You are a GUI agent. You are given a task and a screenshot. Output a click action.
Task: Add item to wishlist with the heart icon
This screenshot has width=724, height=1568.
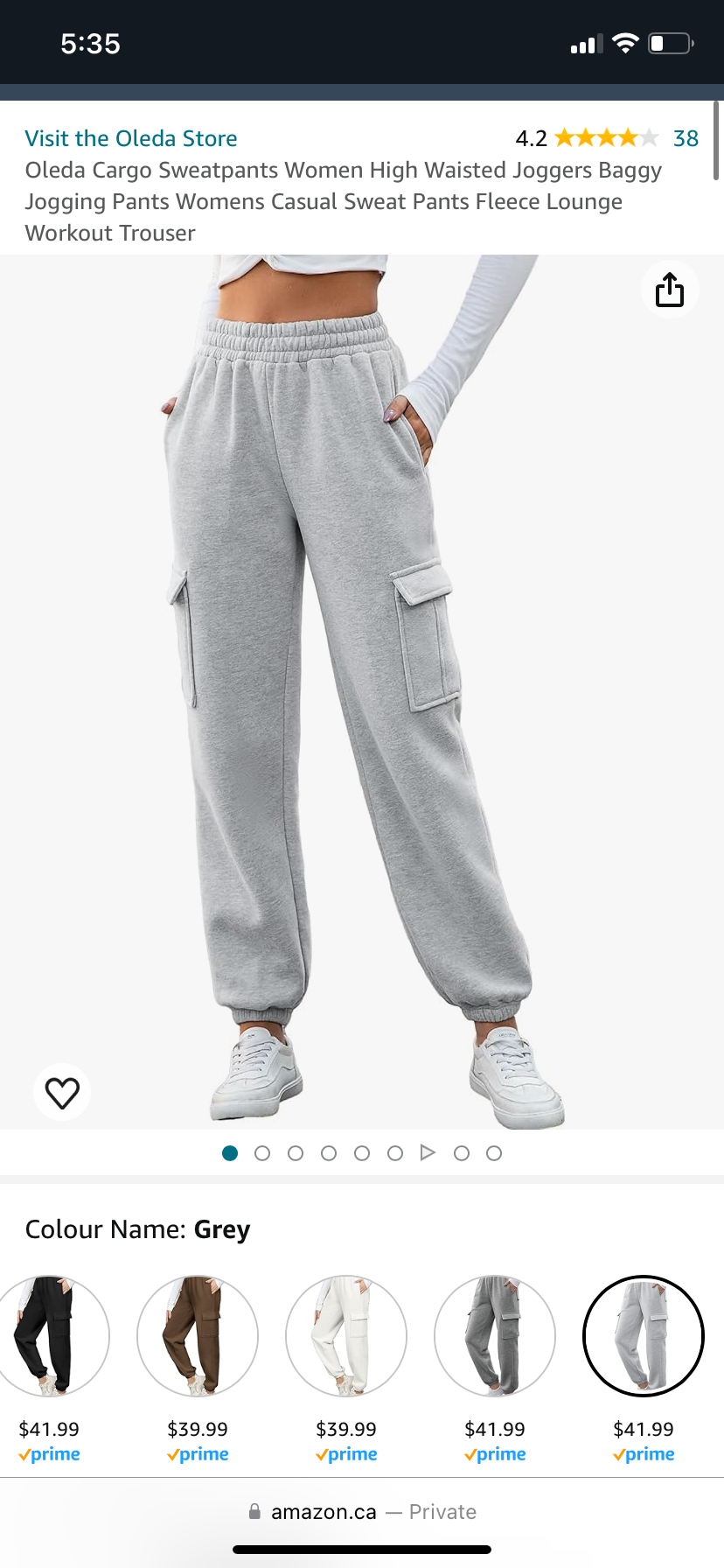[61, 1091]
